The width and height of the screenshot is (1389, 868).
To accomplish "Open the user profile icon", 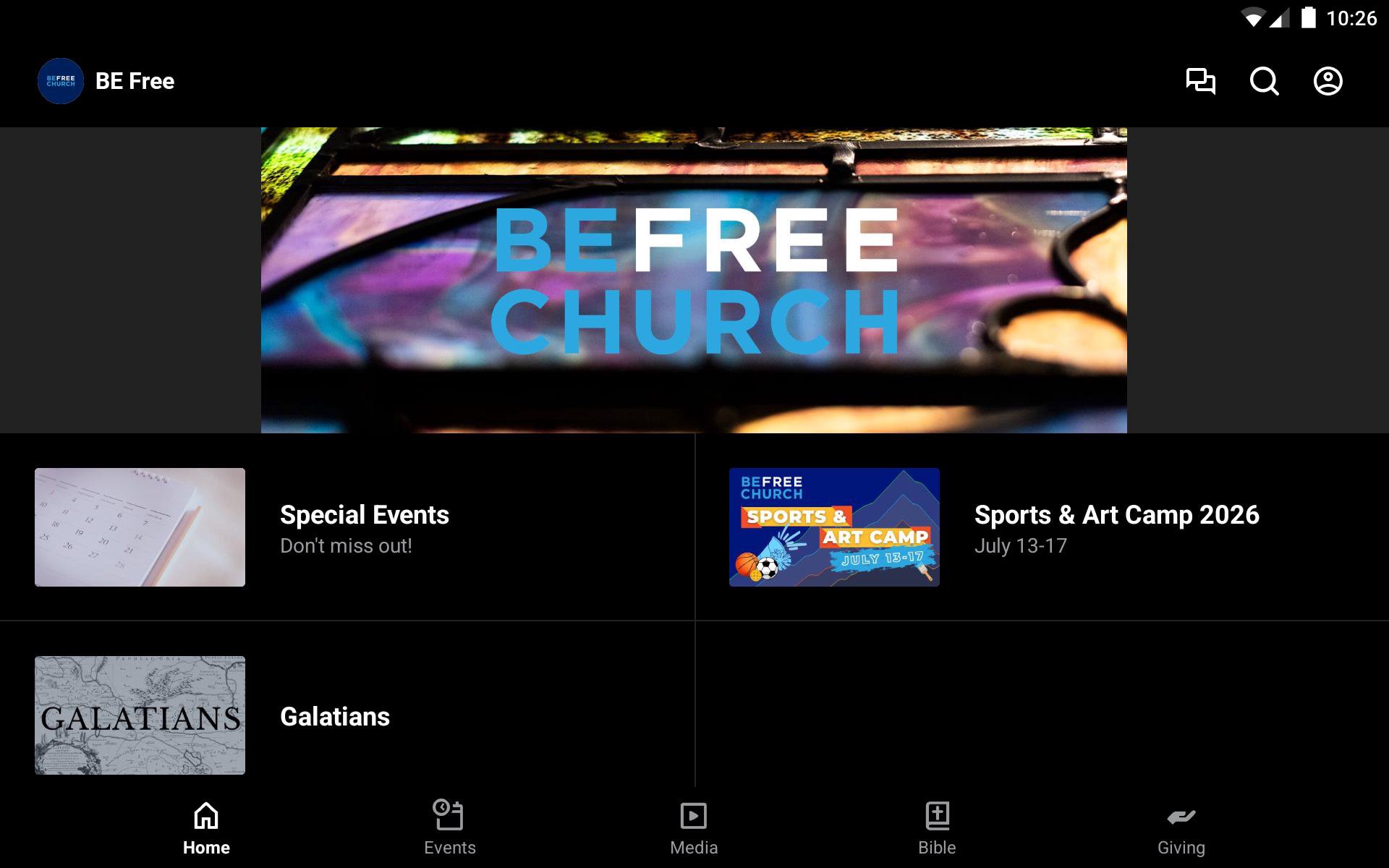I will click(x=1328, y=81).
